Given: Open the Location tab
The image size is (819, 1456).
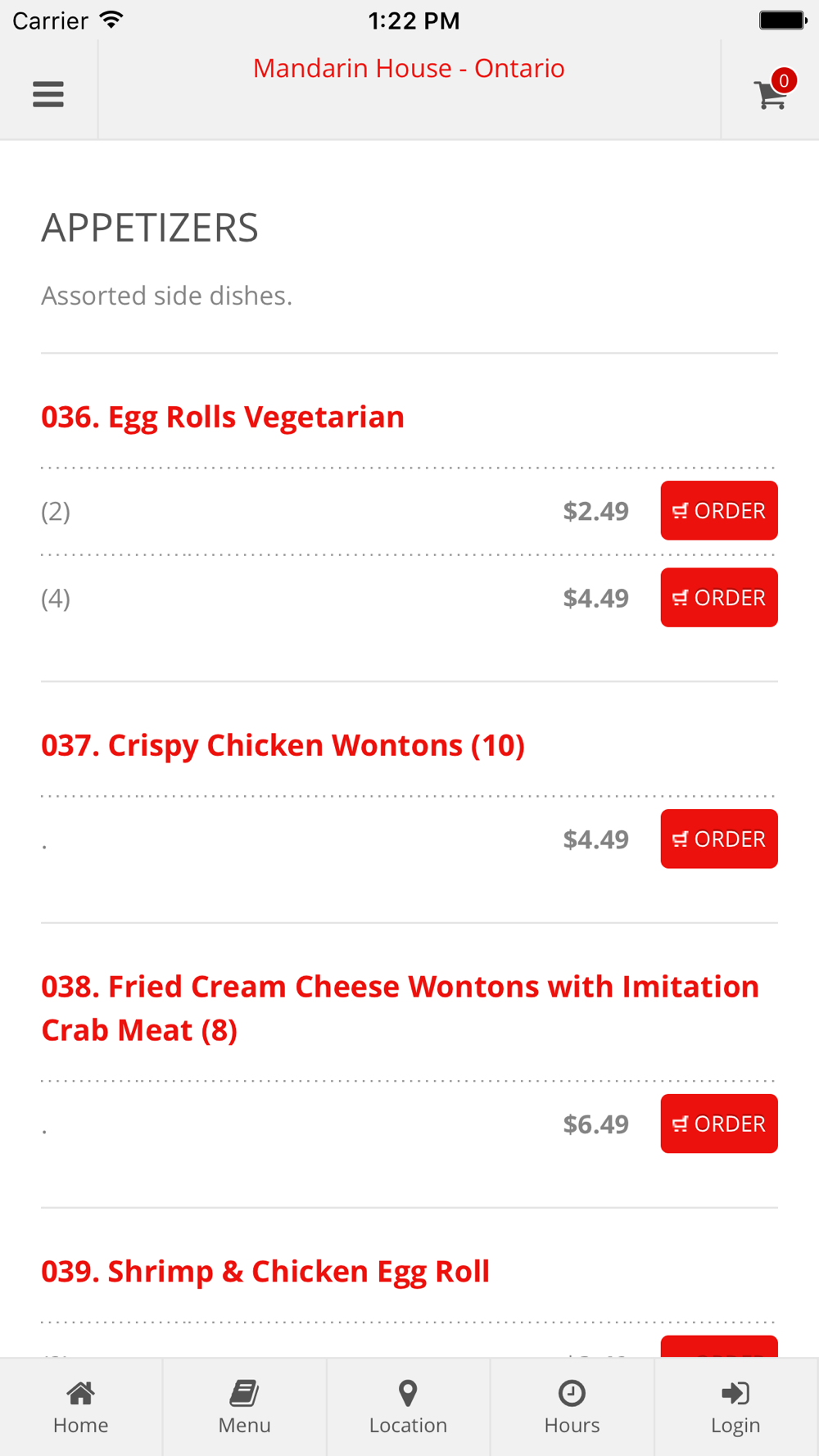Looking at the screenshot, I should tap(409, 1407).
